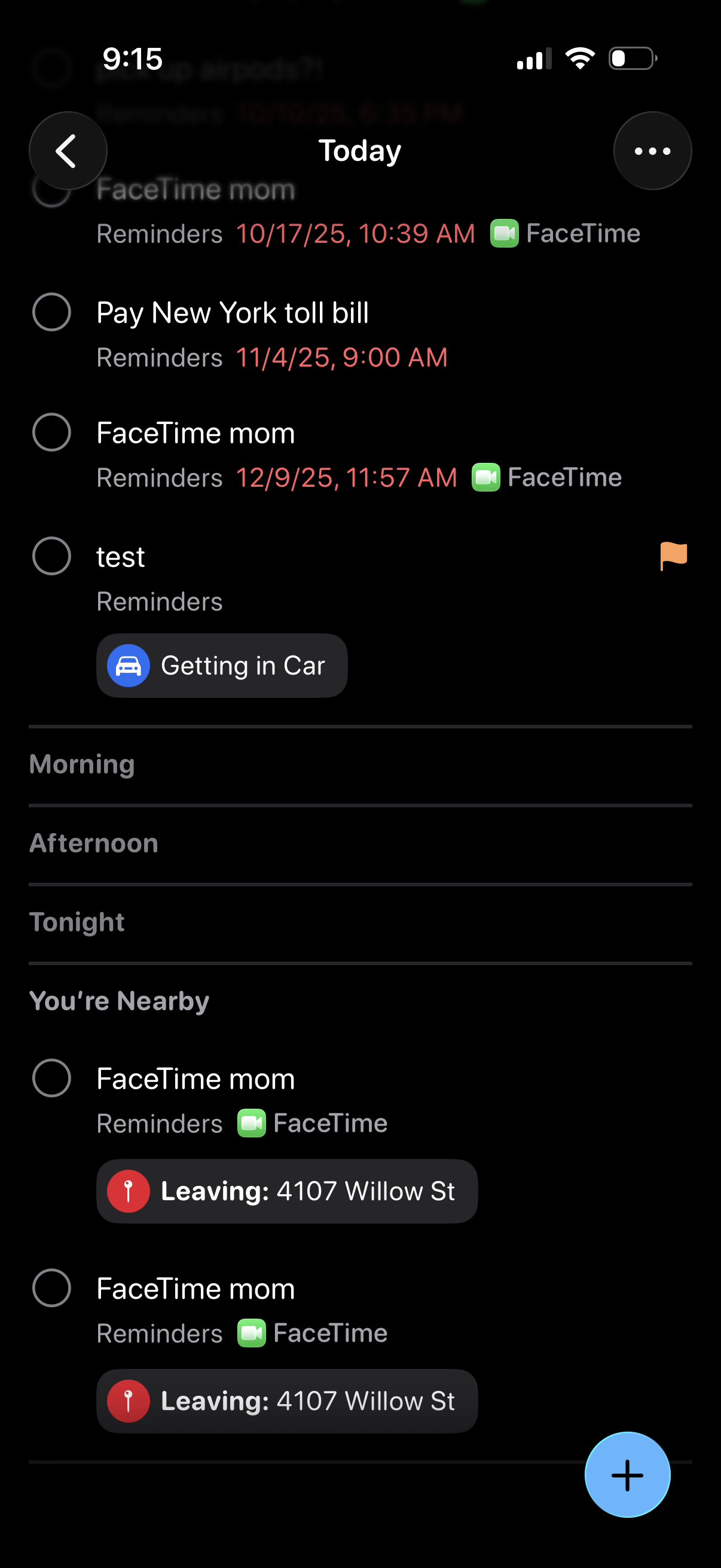The image size is (721, 1568).
Task: Tap the test reminder title to edit
Action: (120, 556)
